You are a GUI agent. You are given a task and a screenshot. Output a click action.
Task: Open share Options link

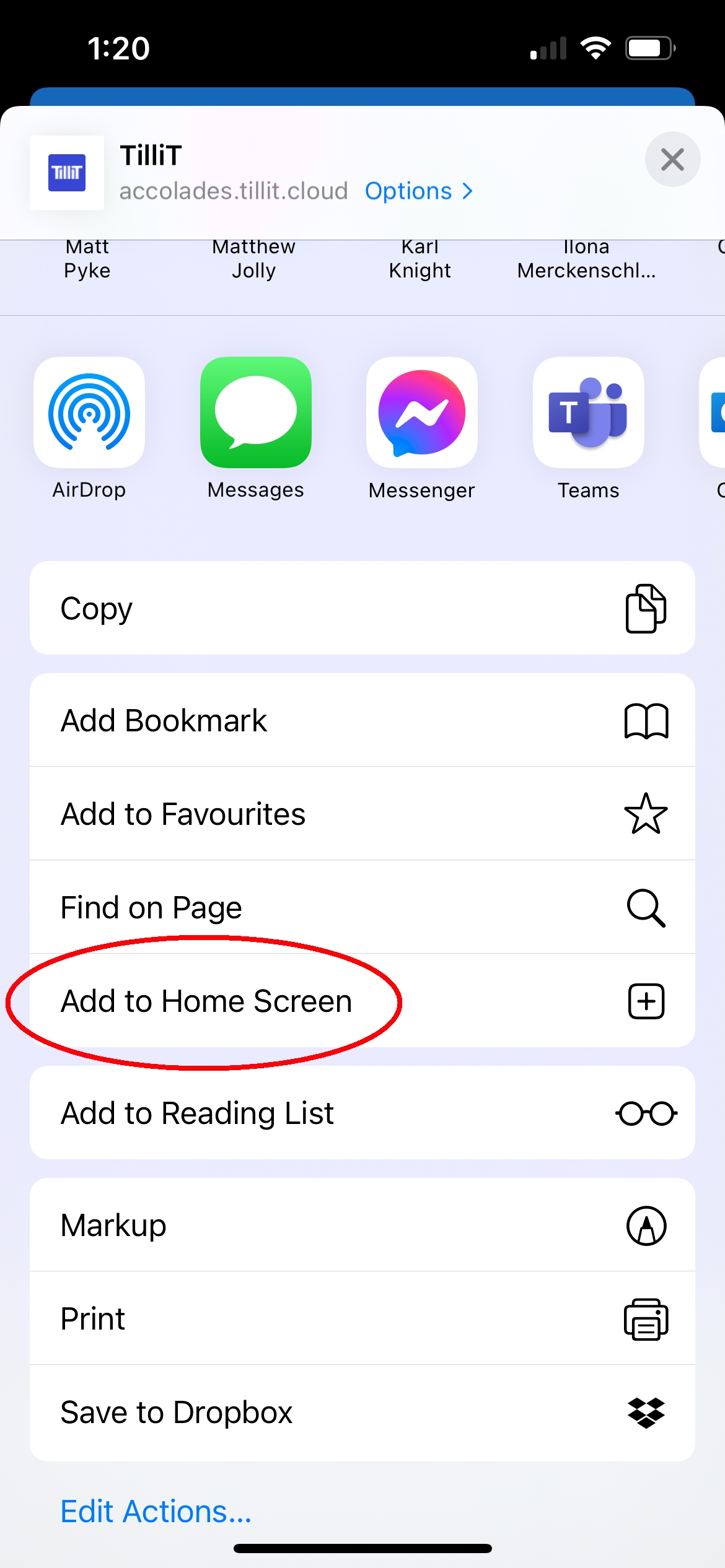[x=418, y=191]
